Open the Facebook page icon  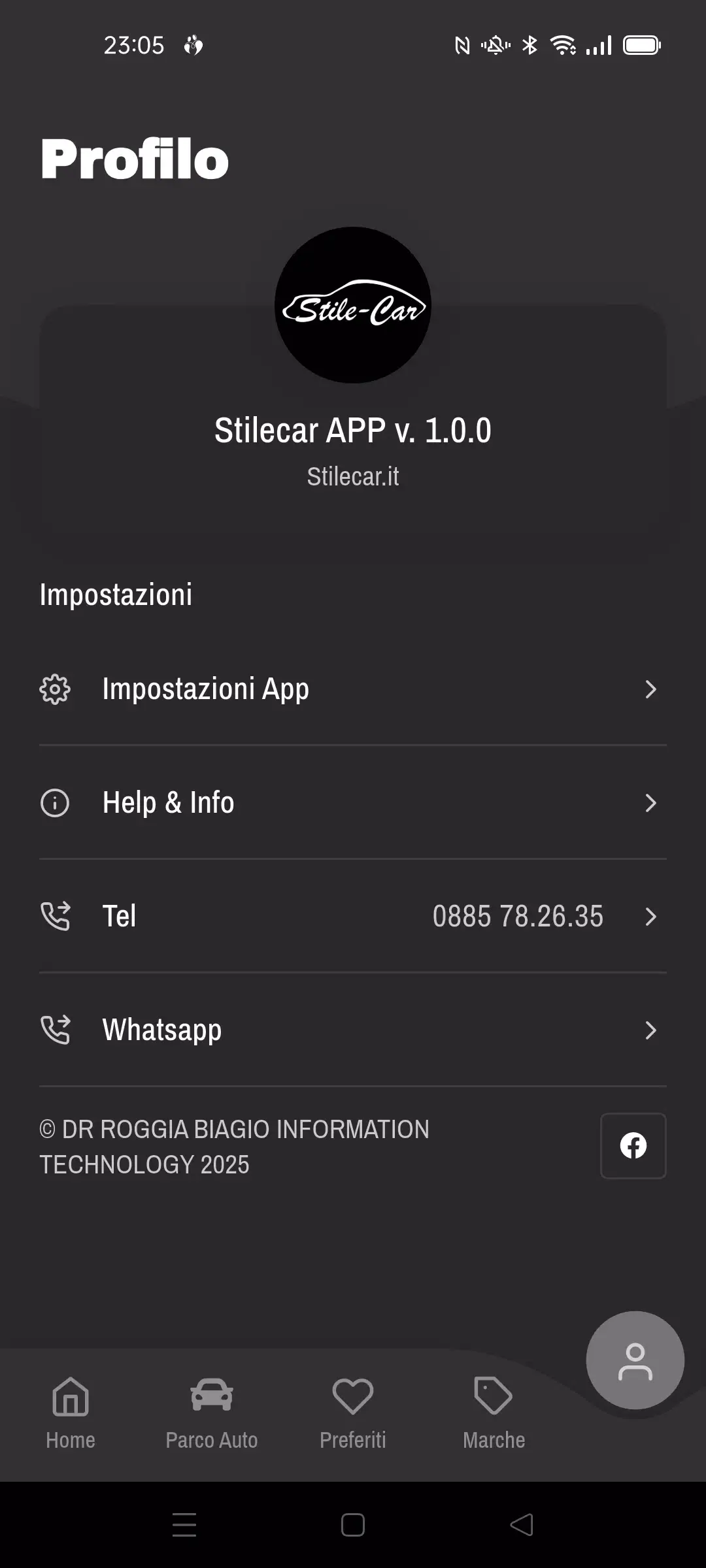[633, 1146]
